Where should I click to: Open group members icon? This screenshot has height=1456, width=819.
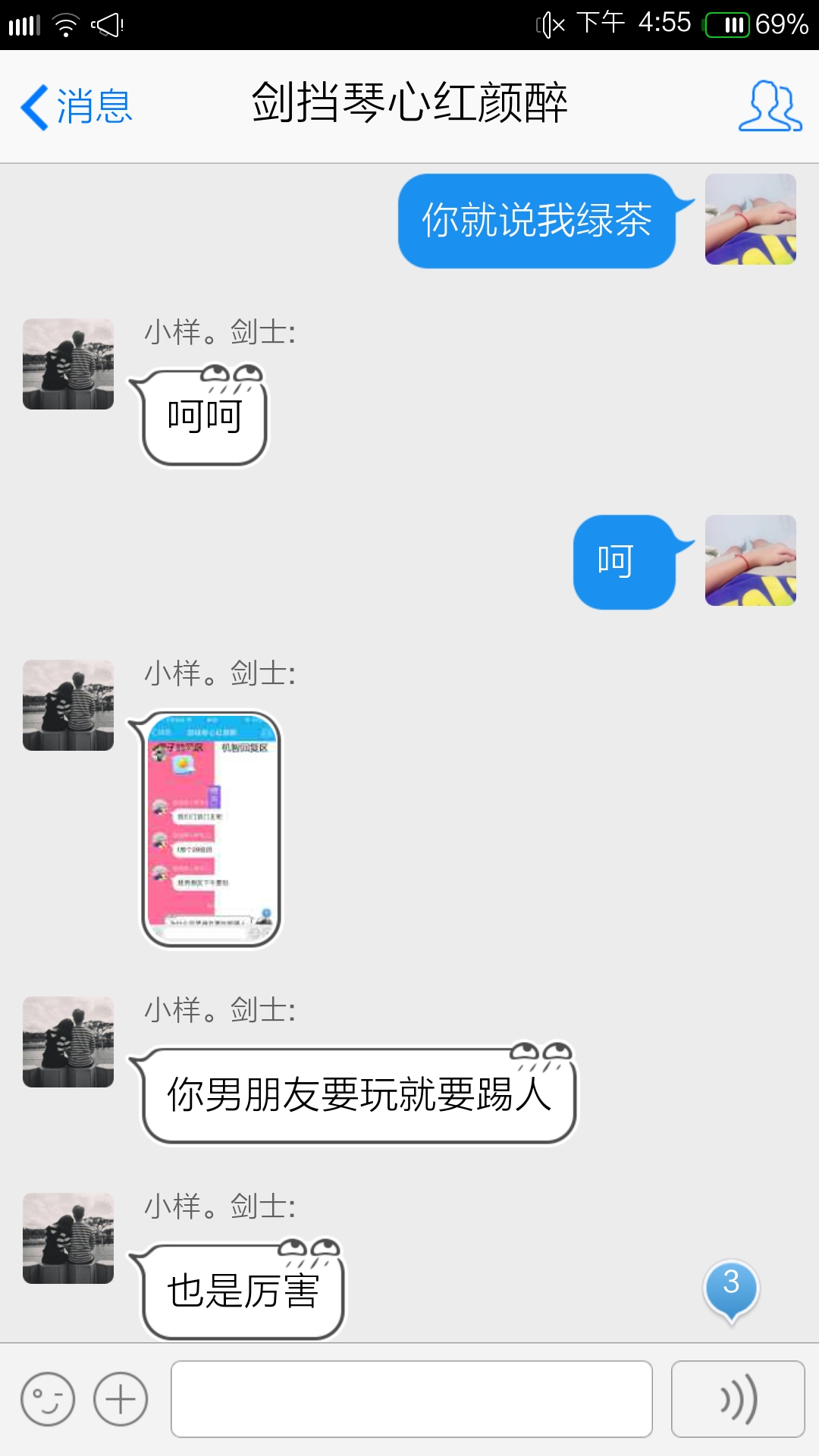click(770, 106)
